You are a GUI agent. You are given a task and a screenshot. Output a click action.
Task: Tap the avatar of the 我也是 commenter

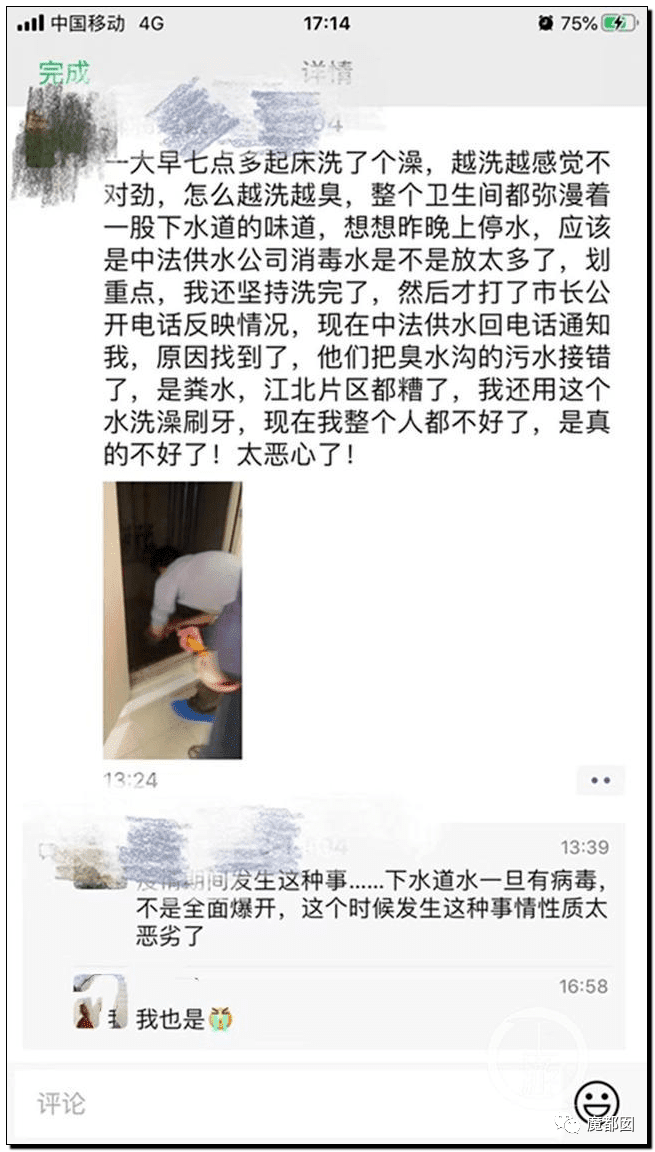click(x=100, y=1003)
